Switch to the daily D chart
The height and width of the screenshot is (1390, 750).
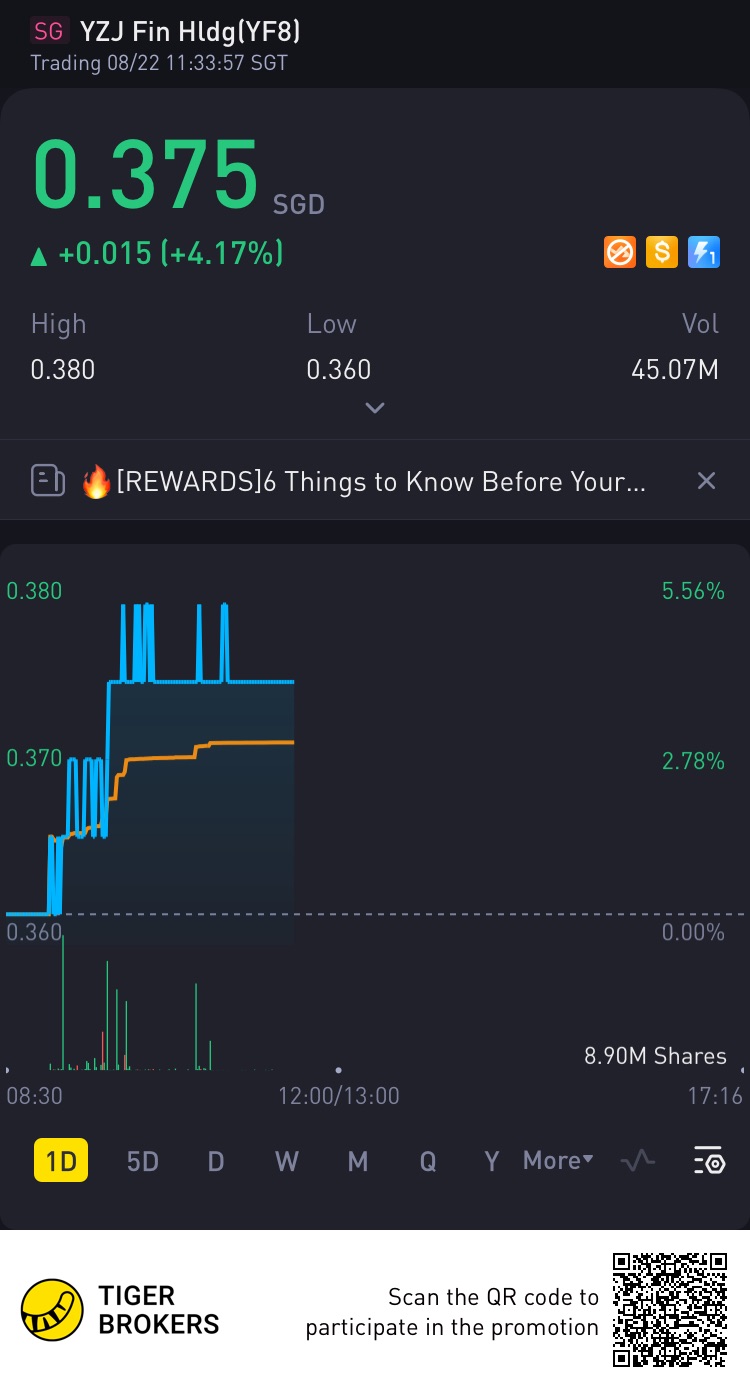point(215,1161)
